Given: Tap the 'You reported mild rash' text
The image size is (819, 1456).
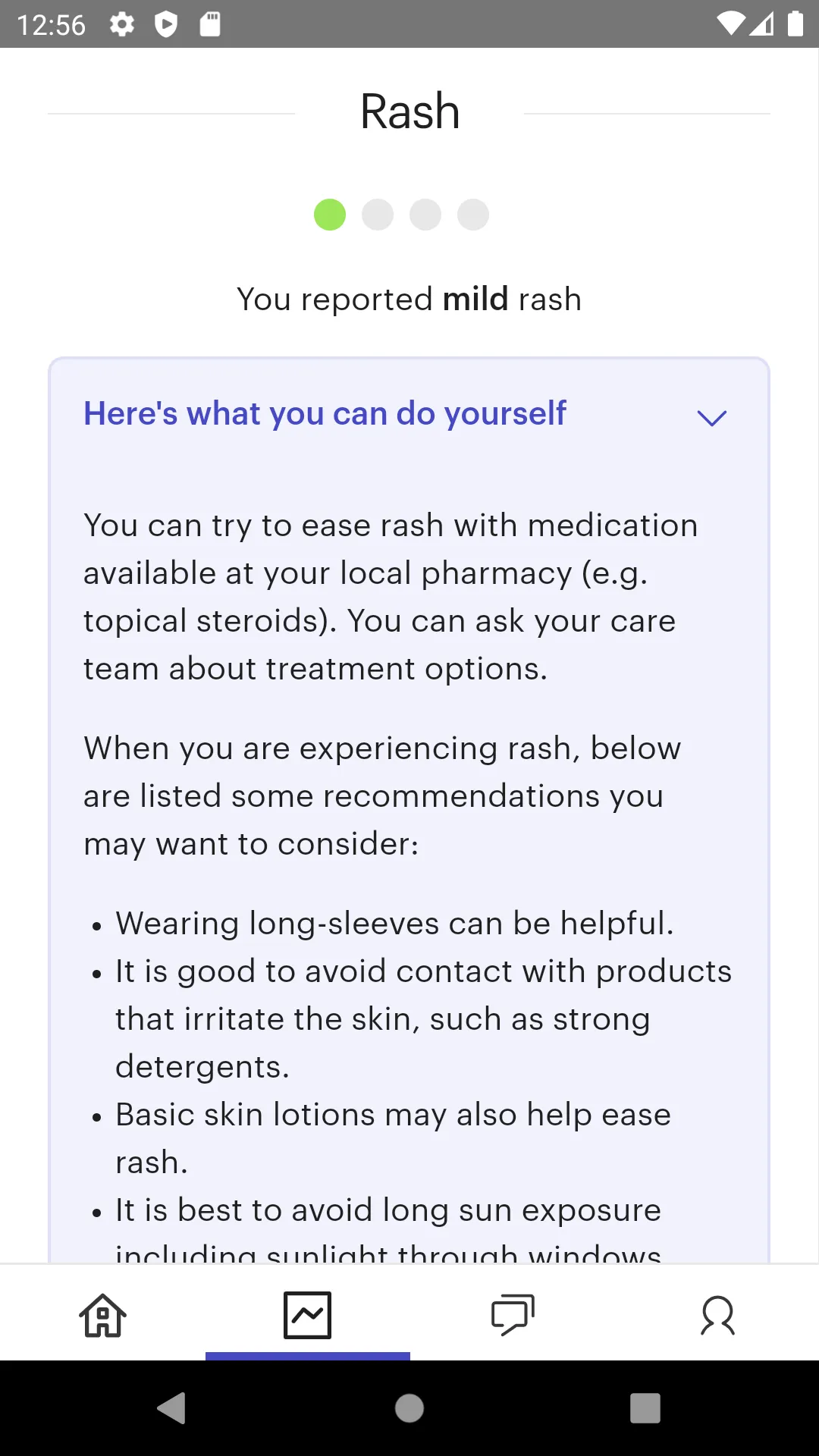Looking at the screenshot, I should [x=408, y=299].
